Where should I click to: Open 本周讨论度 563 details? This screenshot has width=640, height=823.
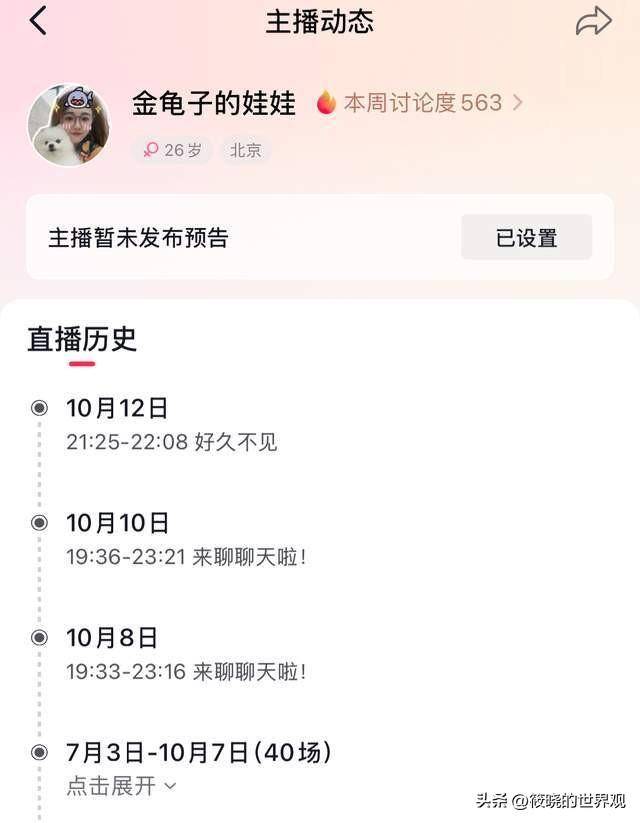[x=420, y=102]
